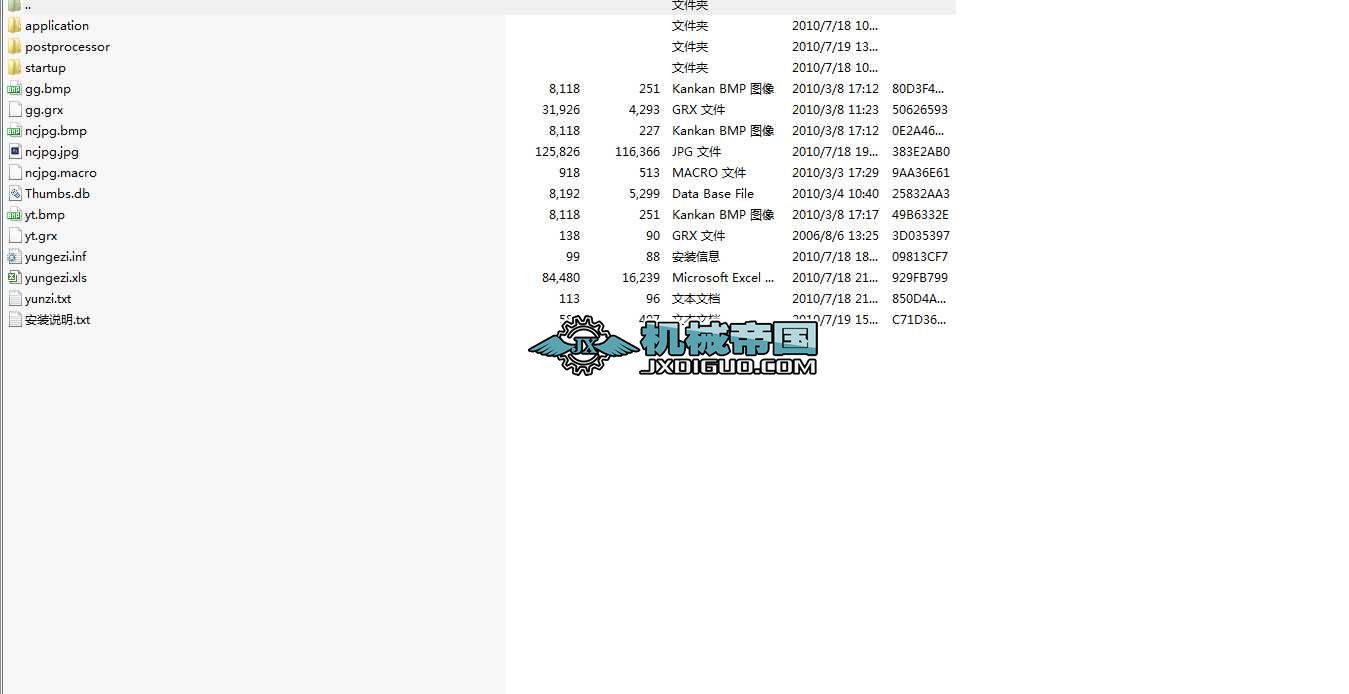This screenshot has height=694, width=1349.
Task: Select the gg.bmp file
Action: tap(47, 89)
